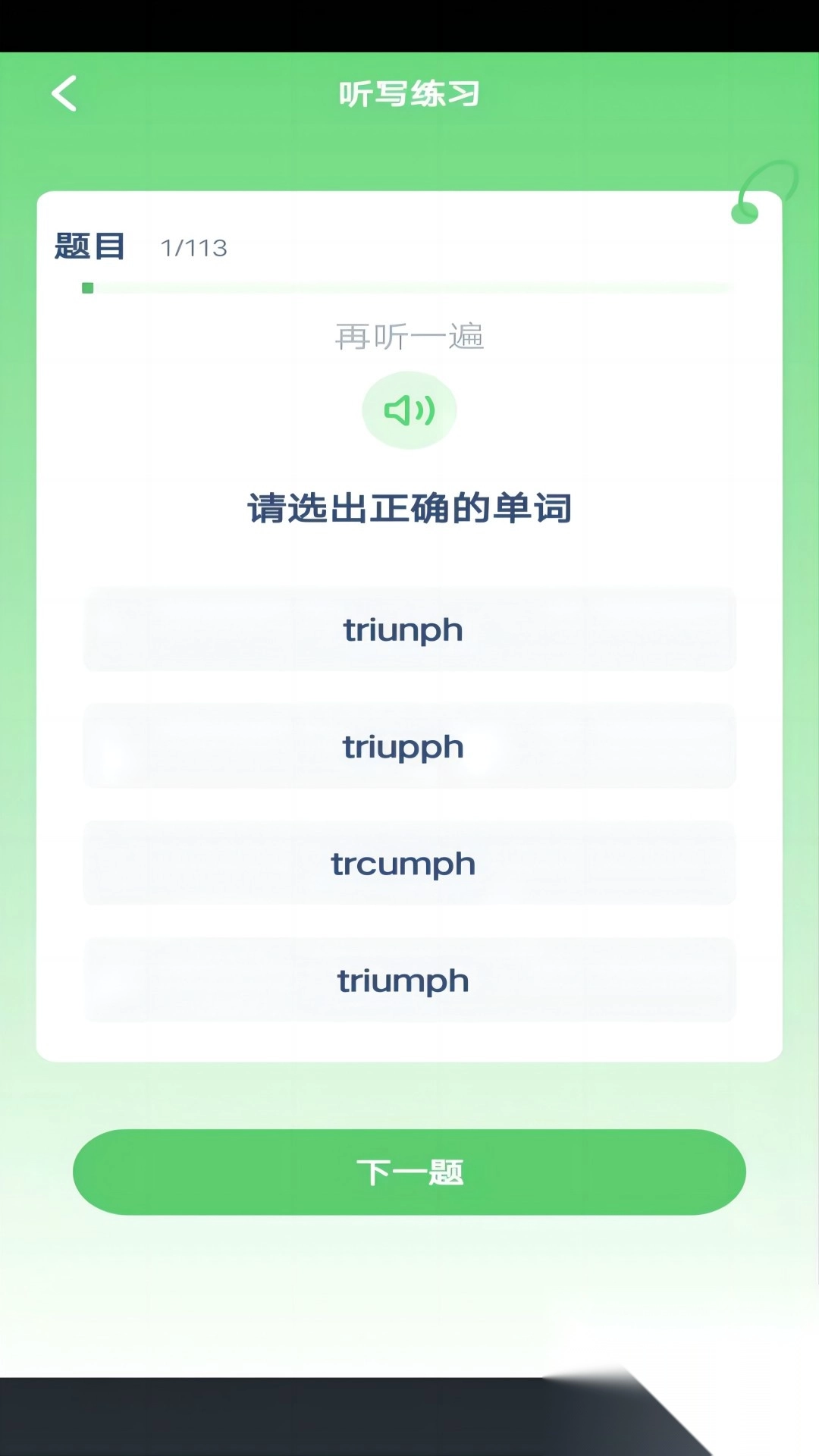Click the prompt 请选出正确的单词
819x1456 pixels.
point(409,508)
